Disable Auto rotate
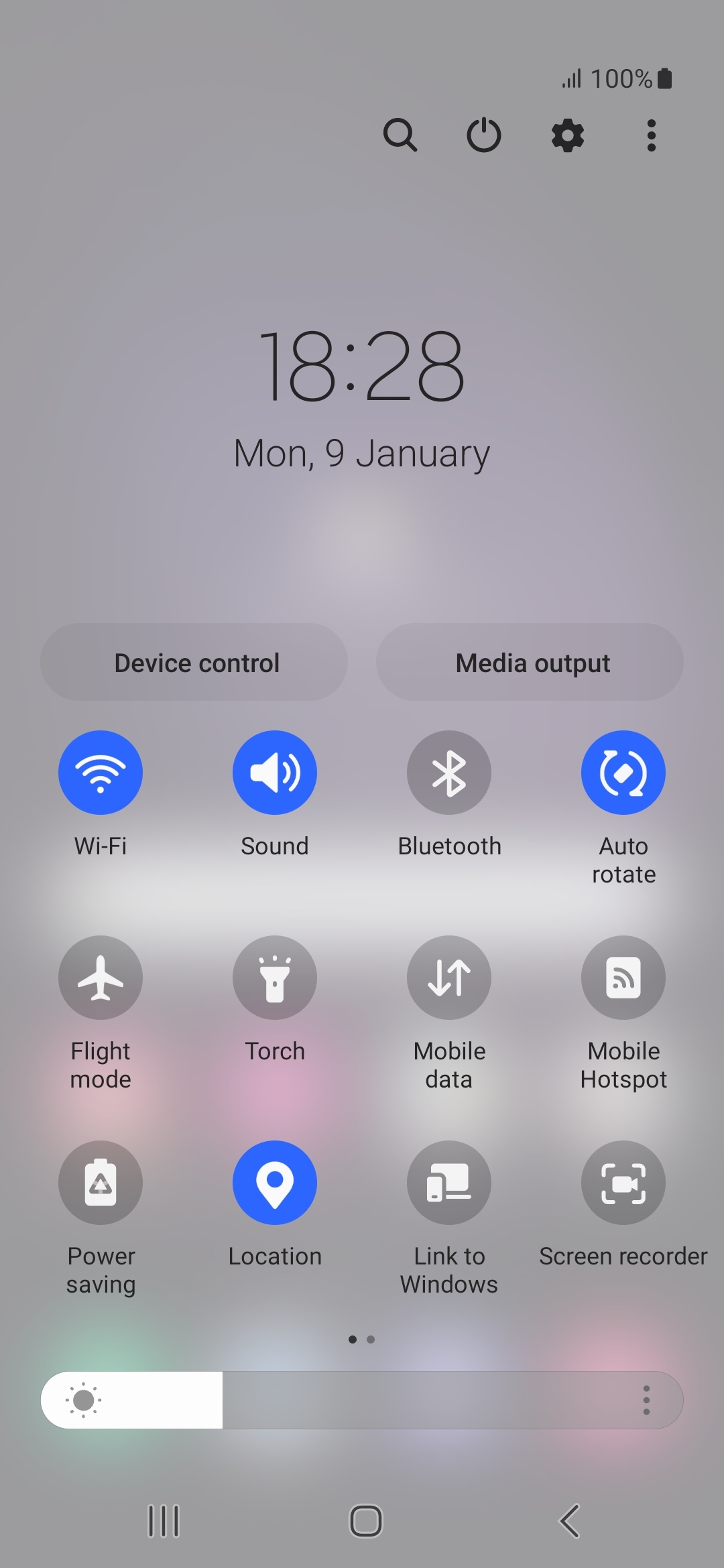724x1568 pixels. (x=623, y=773)
